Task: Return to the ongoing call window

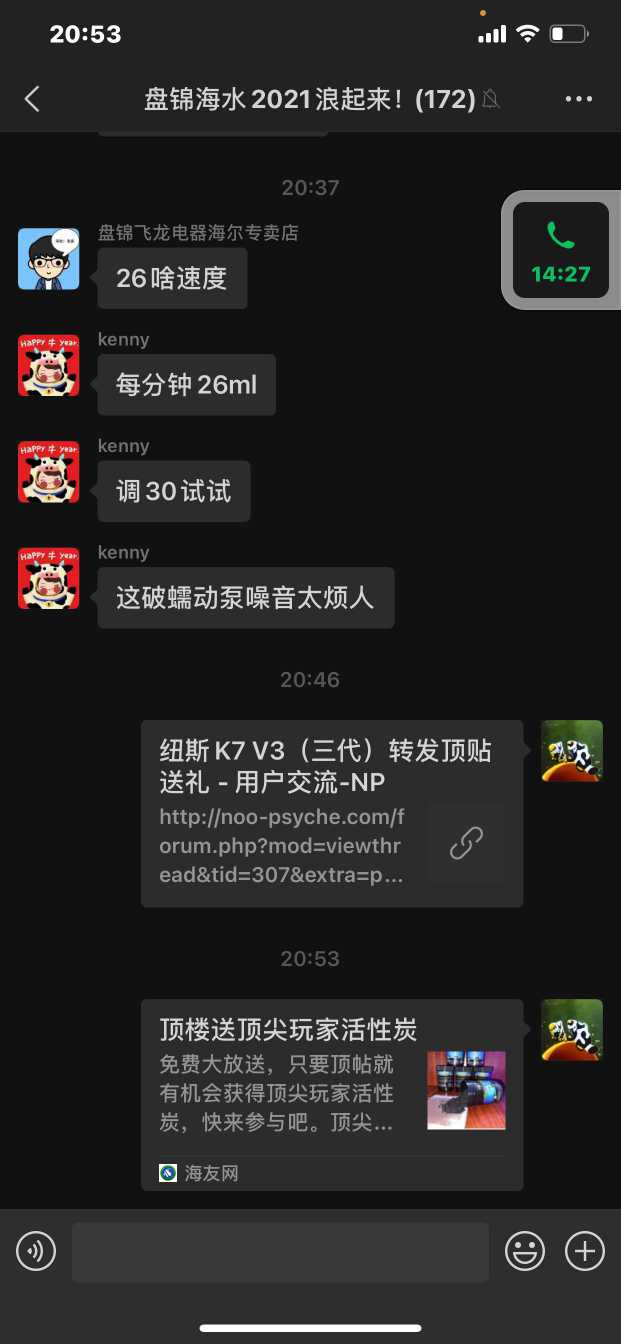Action: 560,250
